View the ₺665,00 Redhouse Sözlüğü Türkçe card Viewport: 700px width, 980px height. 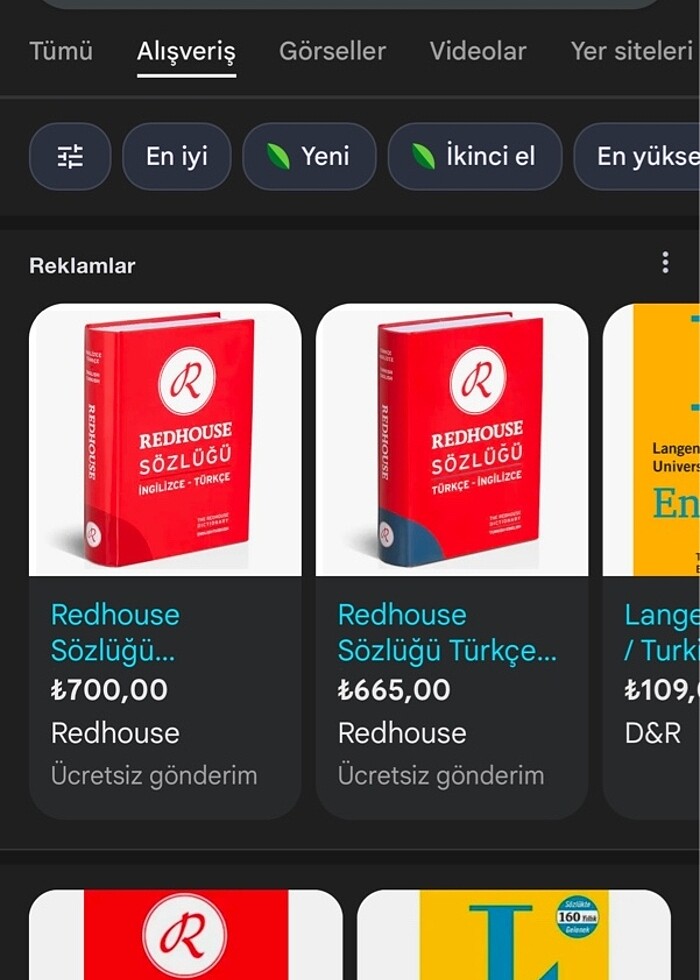(x=451, y=560)
